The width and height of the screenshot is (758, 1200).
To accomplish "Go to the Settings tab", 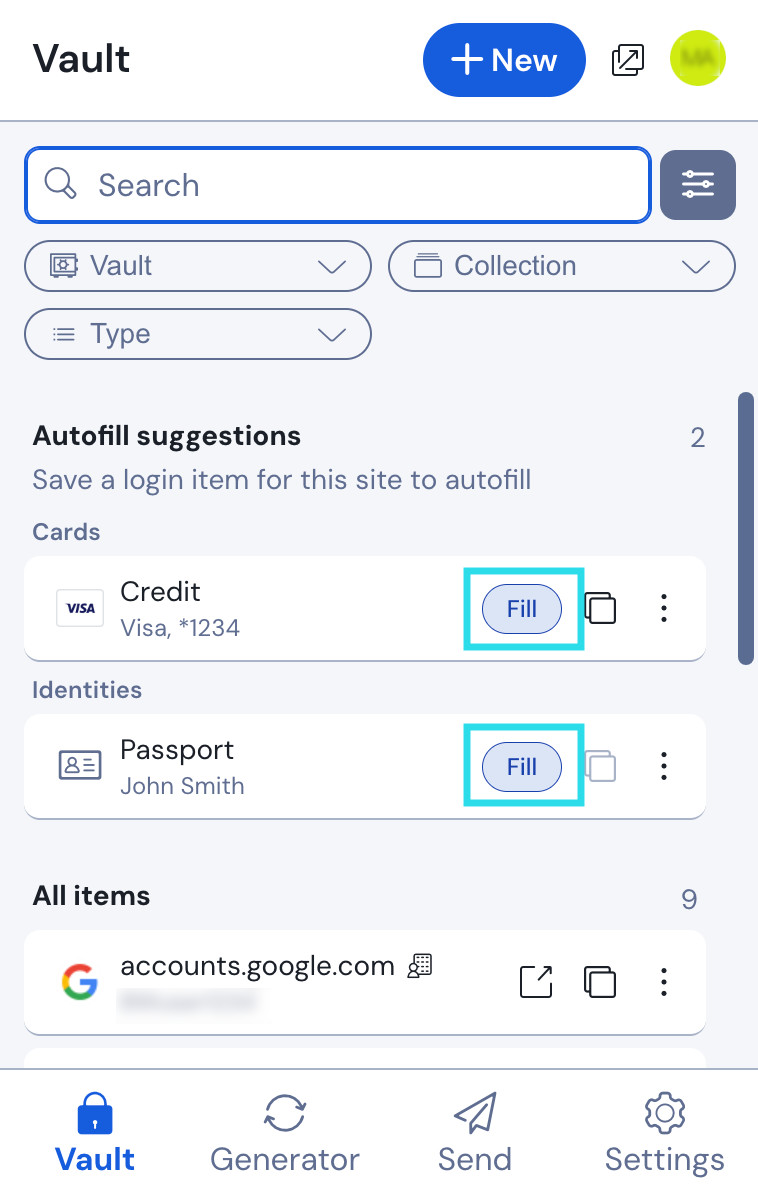I will click(x=664, y=1135).
